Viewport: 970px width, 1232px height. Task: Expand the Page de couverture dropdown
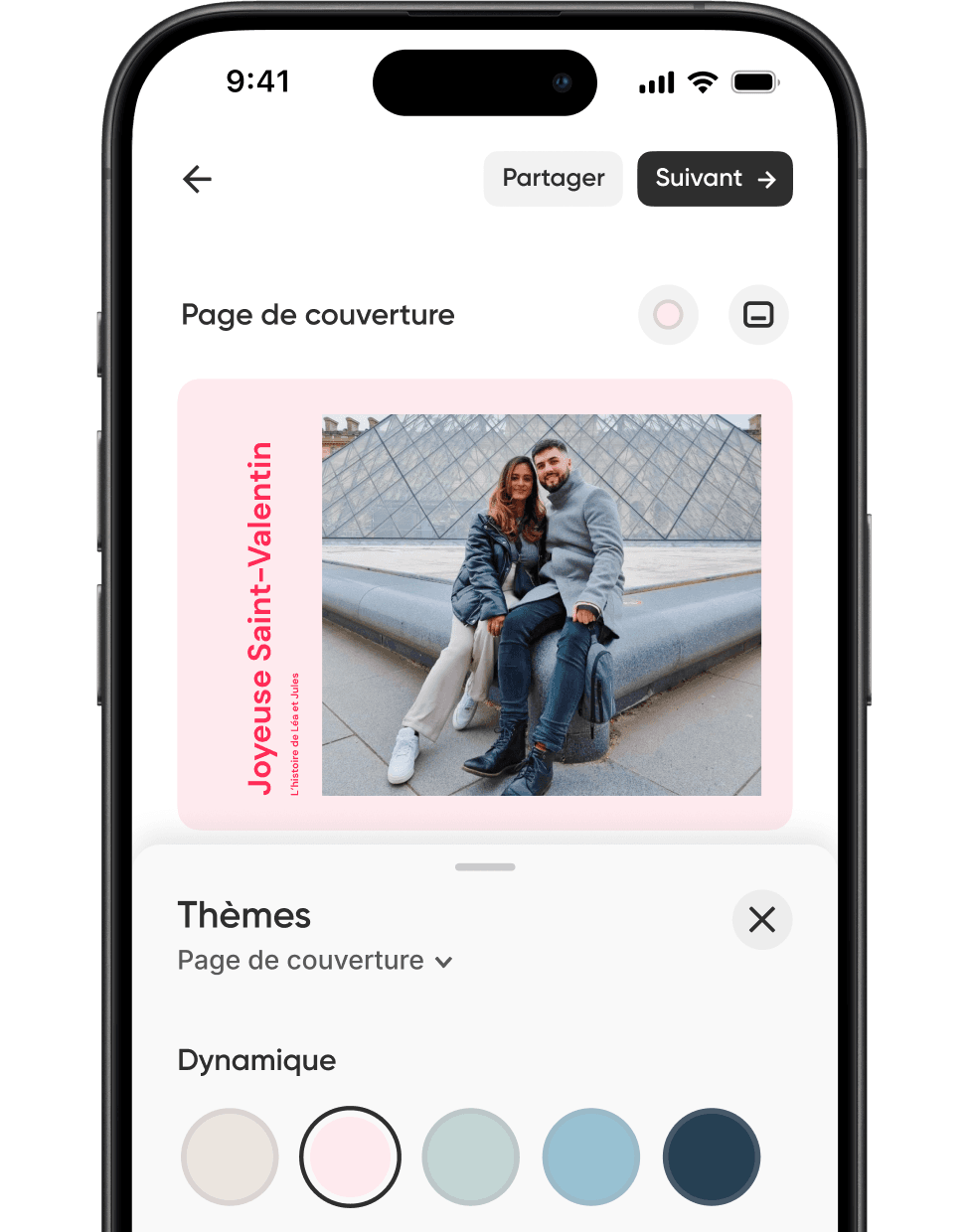pyautogui.click(x=316, y=961)
